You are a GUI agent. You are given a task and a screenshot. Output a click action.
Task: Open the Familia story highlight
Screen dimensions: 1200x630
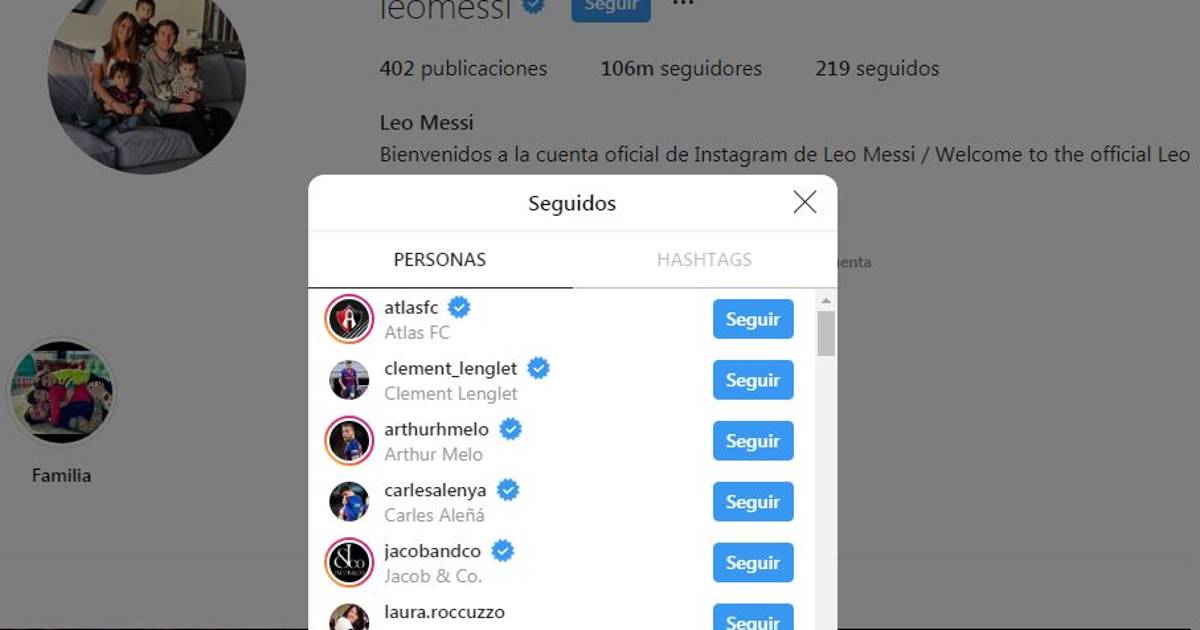pyautogui.click(x=61, y=392)
